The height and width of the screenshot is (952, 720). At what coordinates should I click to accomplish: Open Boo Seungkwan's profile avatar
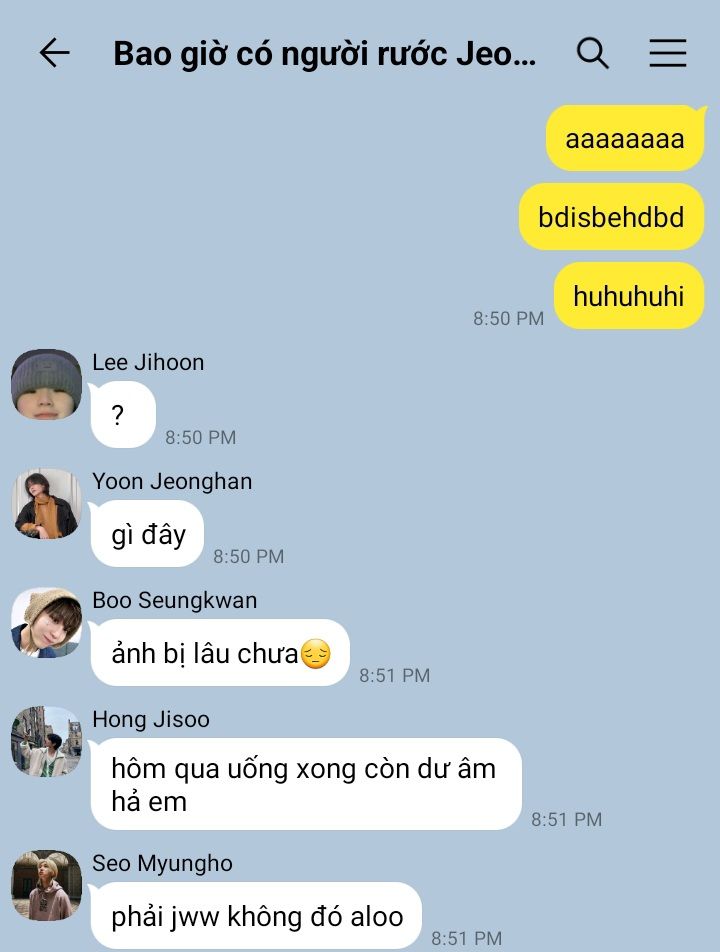[x=46, y=622]
